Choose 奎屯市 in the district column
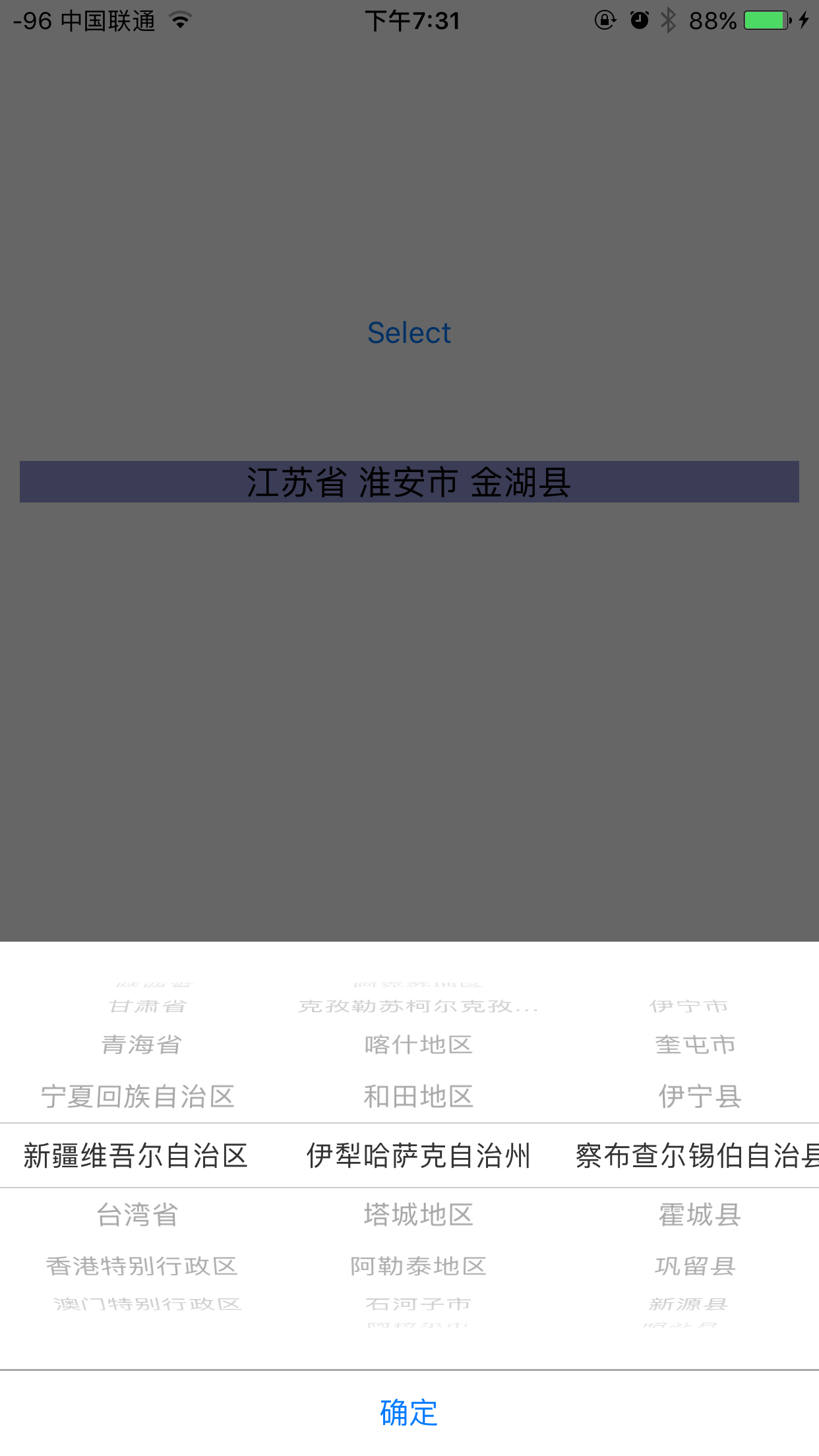819x1456 pixels. pyautogui.click(x=695, y=1045)
